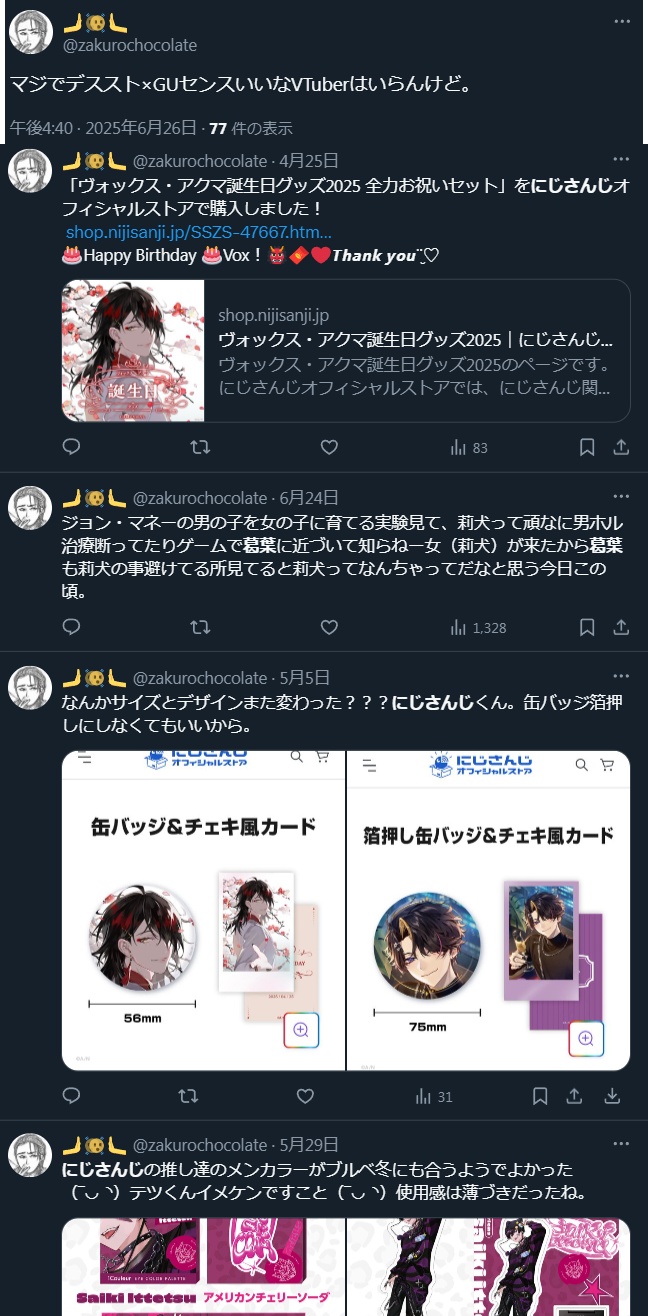The height and width of the screenshot is (1316, 648).
Task: Reply to the April 25 Happy Birthday Vox post
Action: 71,447
